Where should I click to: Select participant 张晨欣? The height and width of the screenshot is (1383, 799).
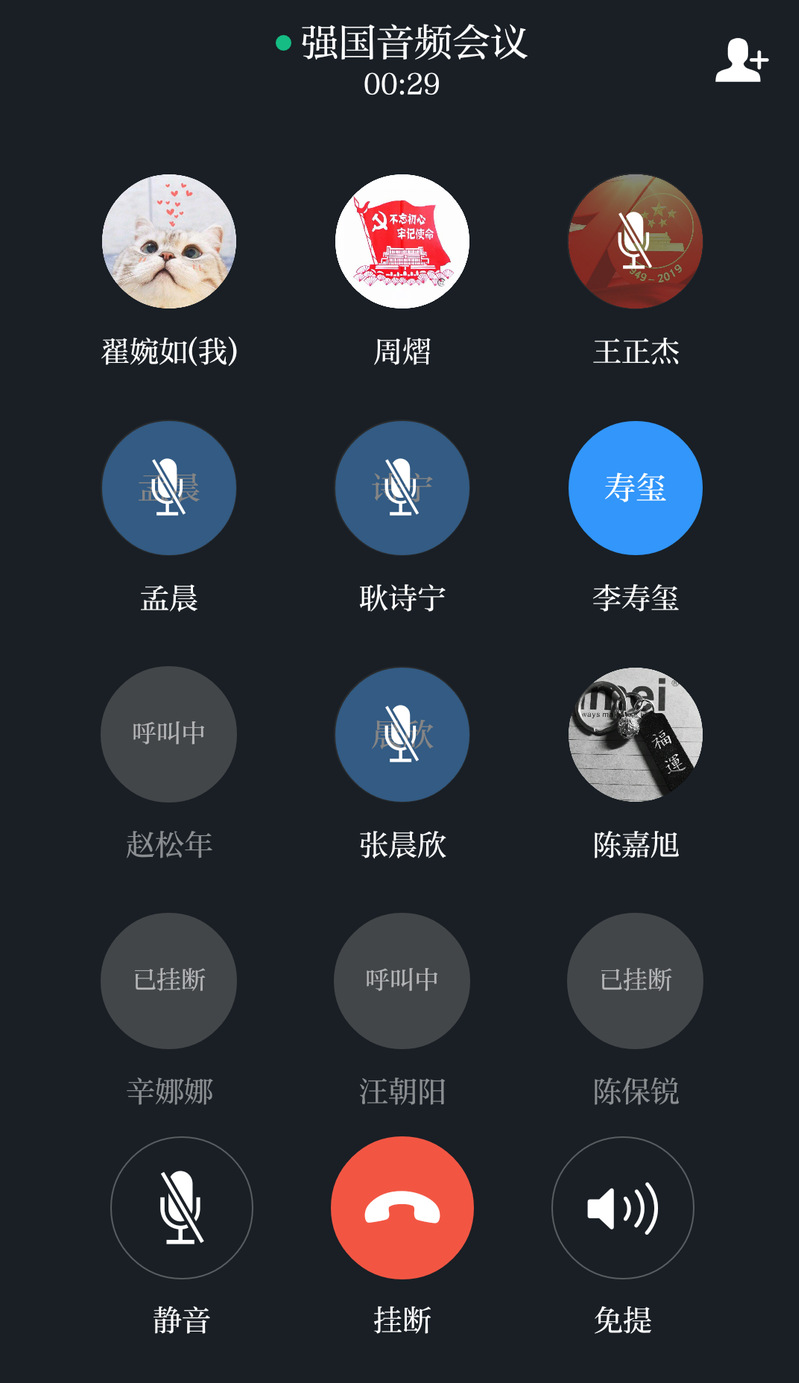[x=402, y=734]
